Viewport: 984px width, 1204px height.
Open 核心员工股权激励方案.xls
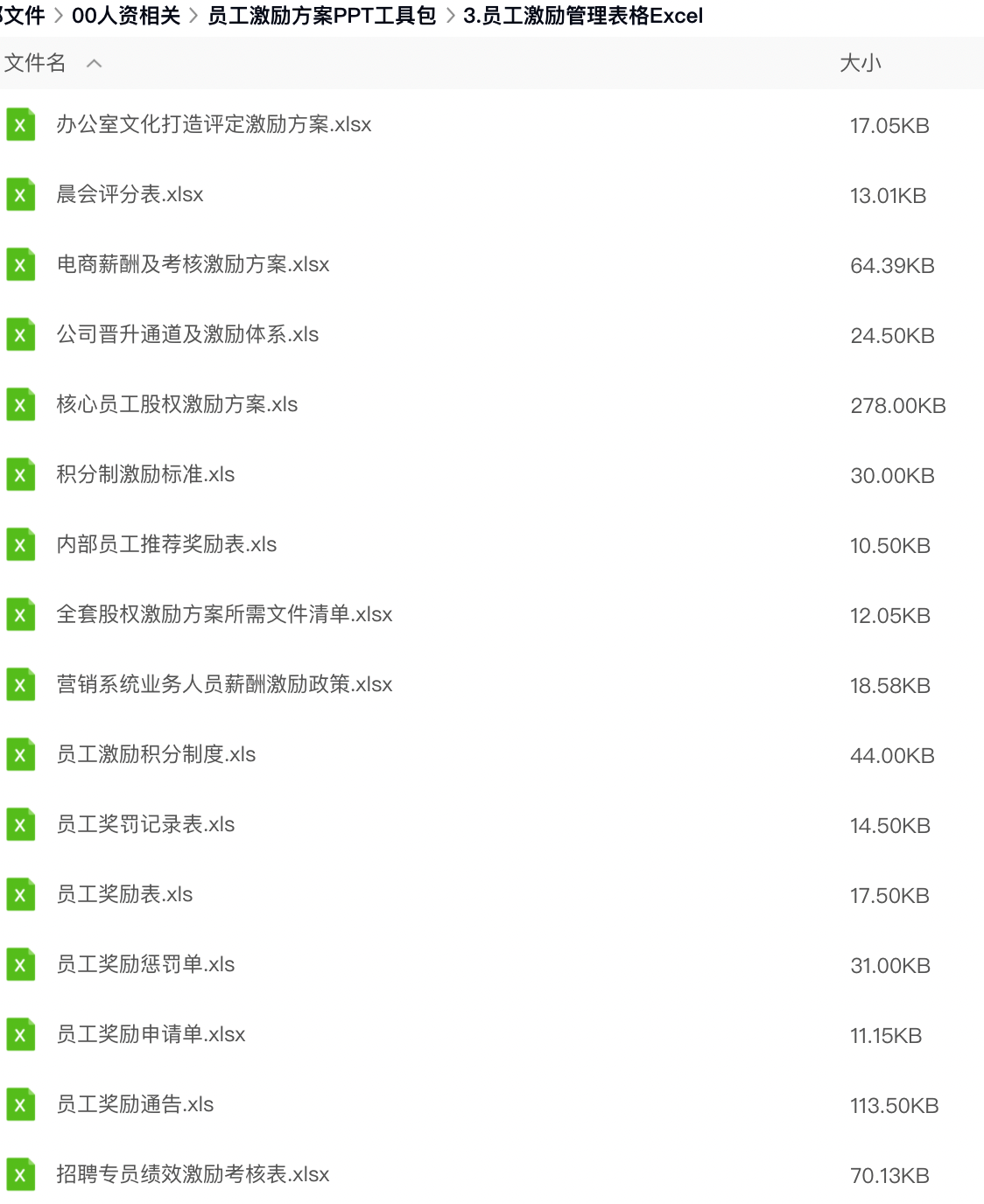[x=177, y=404]
